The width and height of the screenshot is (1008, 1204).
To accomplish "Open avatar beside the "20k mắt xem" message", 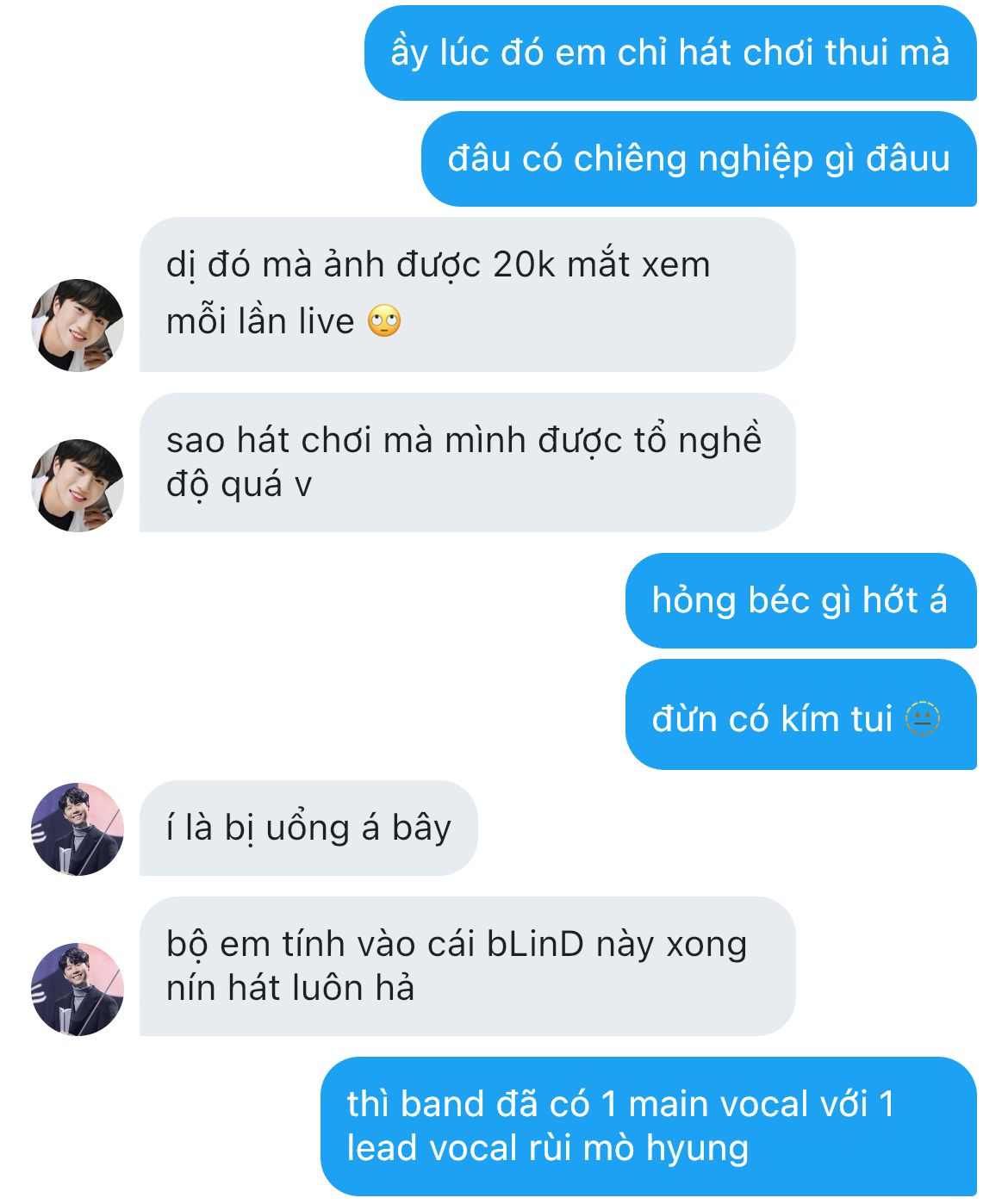I will pos(78,326).
